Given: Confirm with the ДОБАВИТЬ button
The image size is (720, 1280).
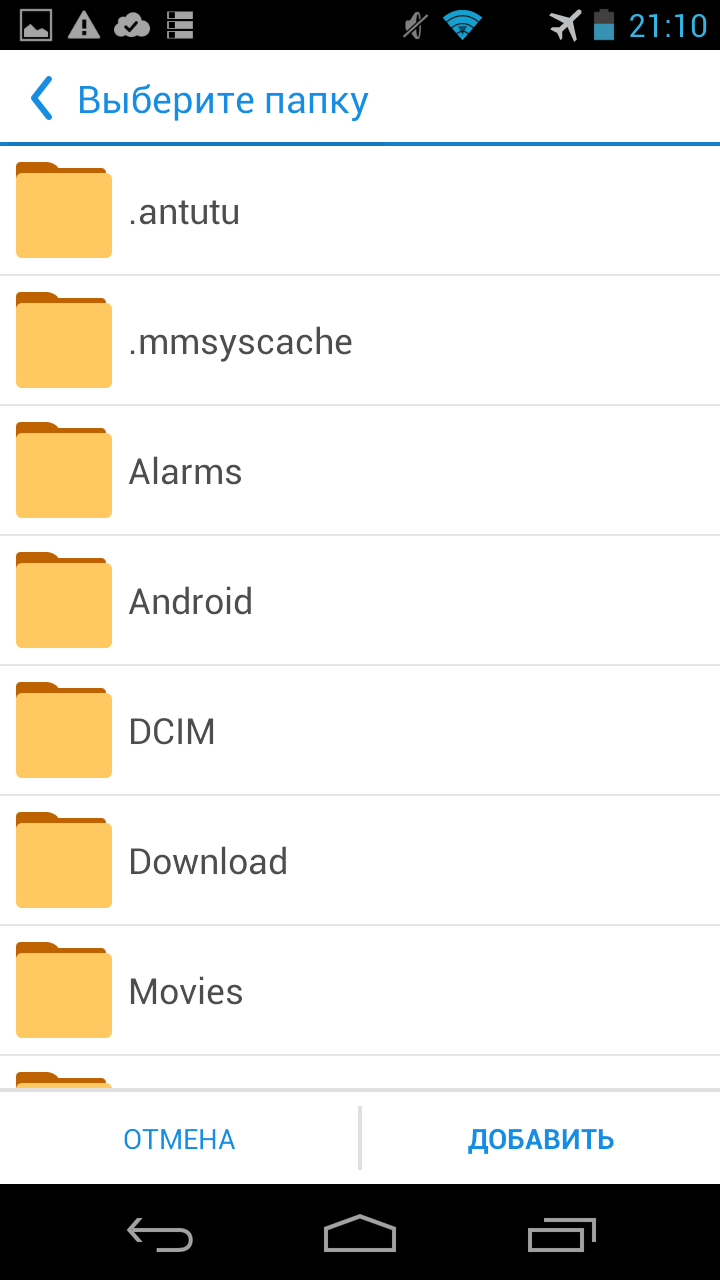Looking at the screenshot, I should (x=541, y=1138).
